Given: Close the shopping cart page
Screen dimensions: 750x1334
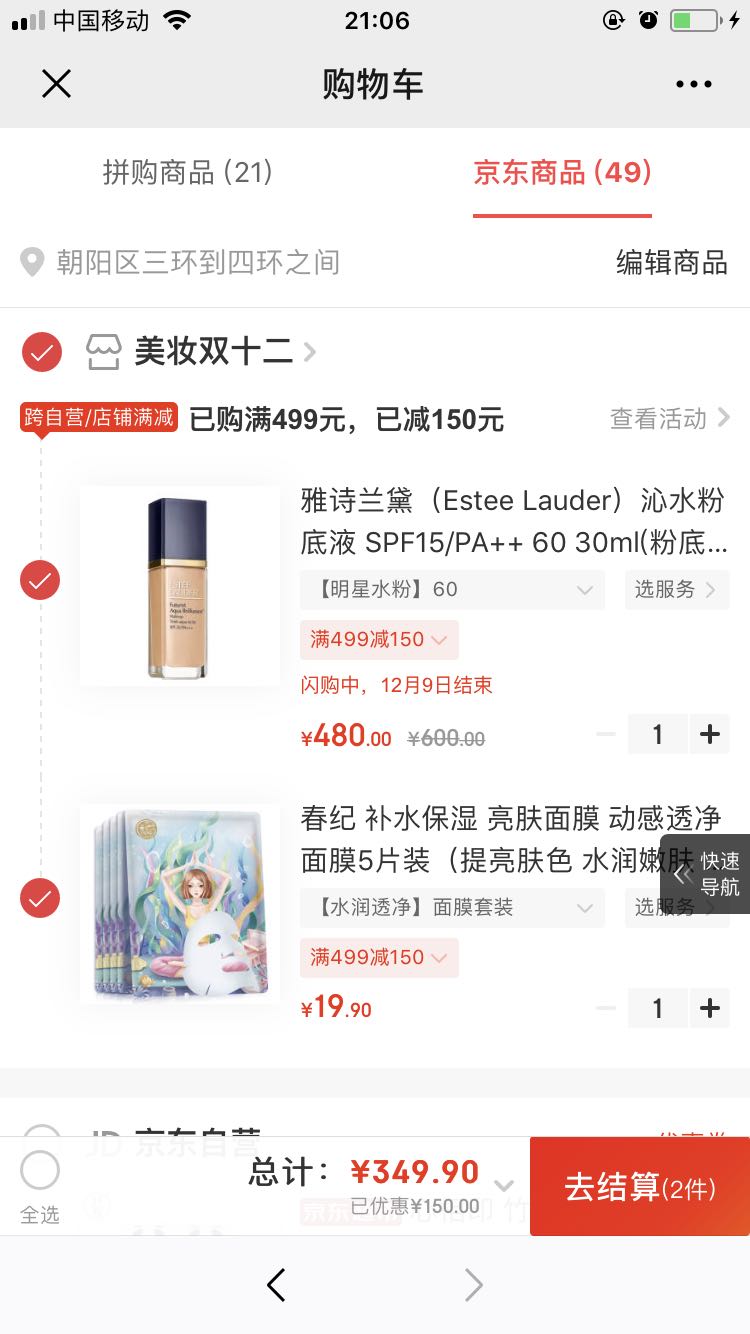Looking at the screenshot, I should [x=56, y=84].
